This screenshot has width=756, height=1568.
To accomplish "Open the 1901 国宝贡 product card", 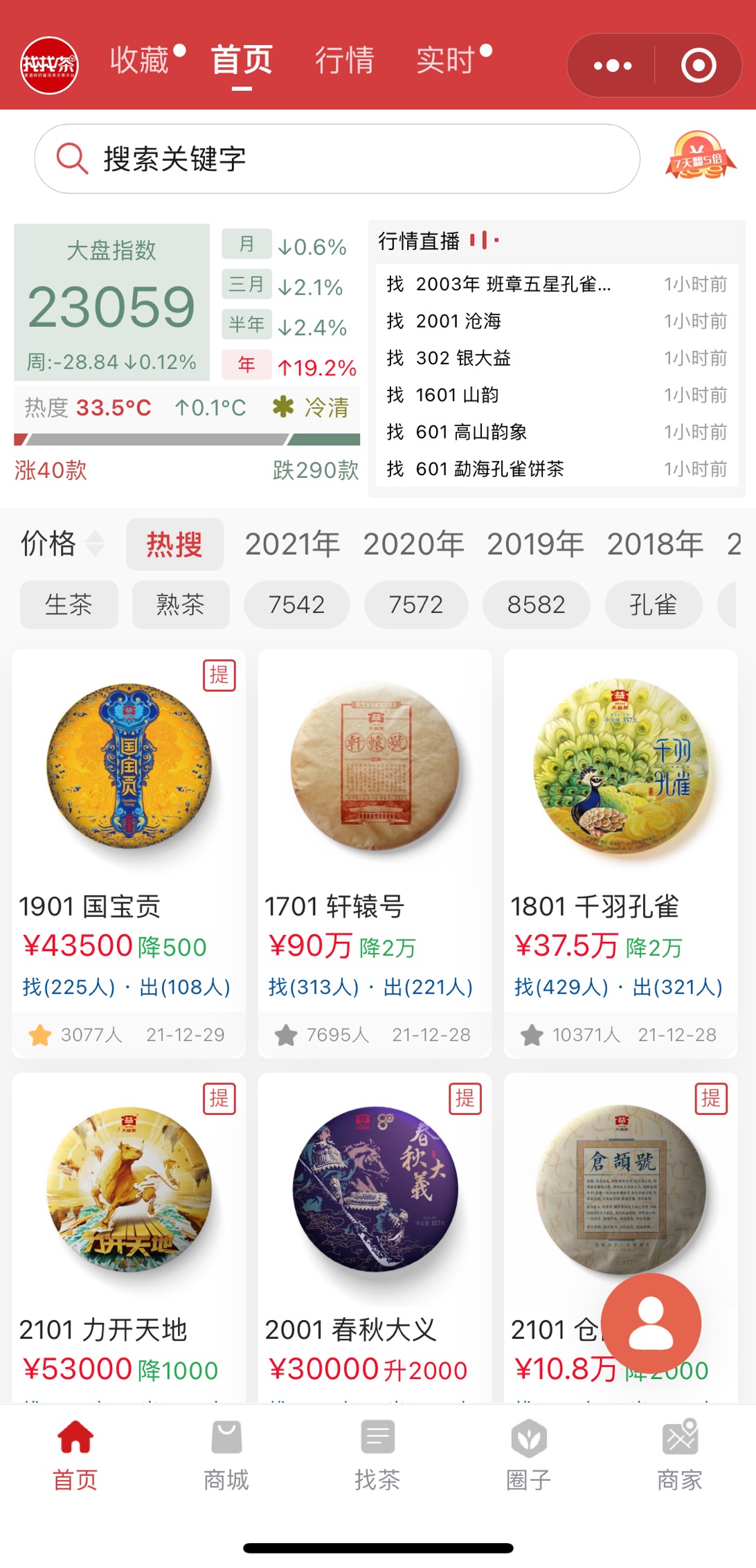I will coord(129,853).
